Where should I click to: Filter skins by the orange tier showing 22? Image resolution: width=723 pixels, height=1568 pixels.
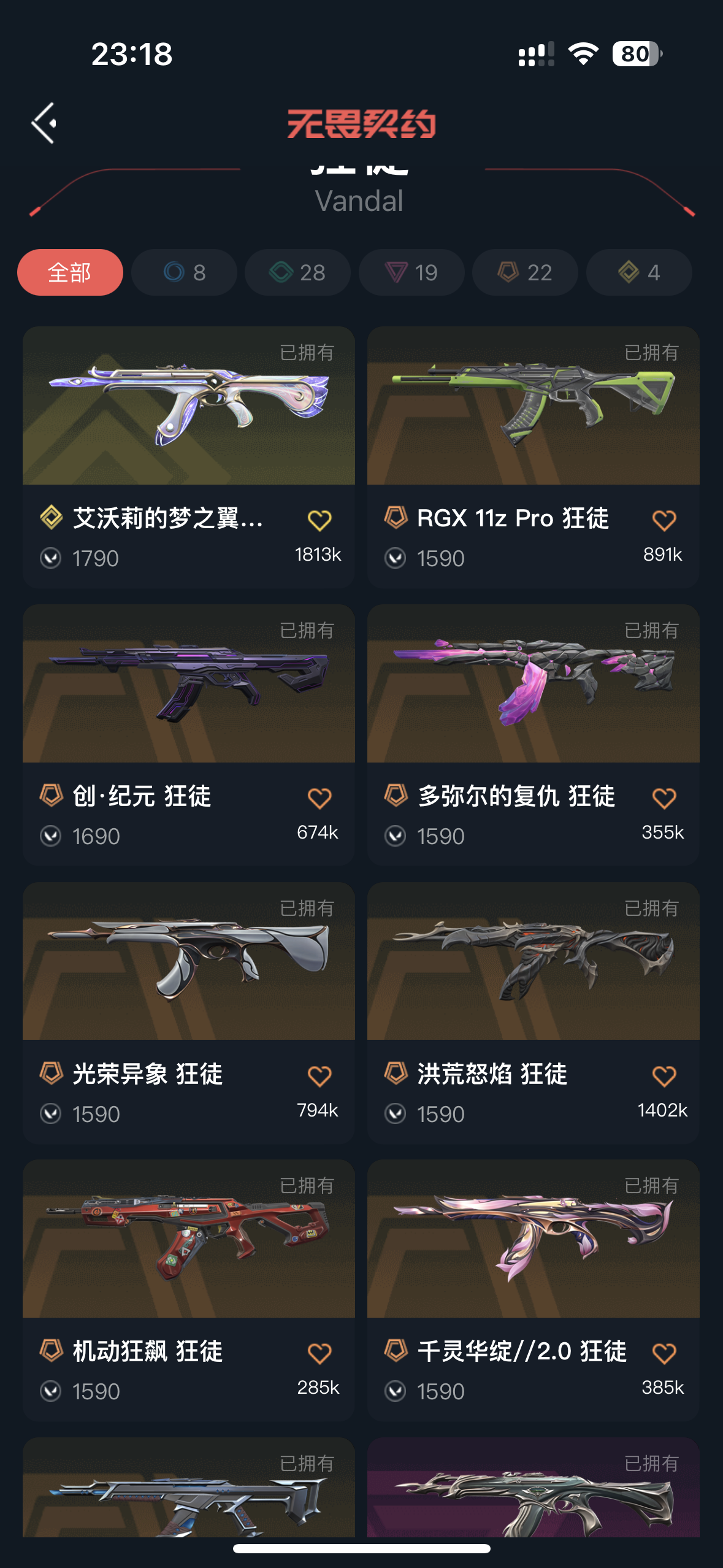tap(525, 272)
